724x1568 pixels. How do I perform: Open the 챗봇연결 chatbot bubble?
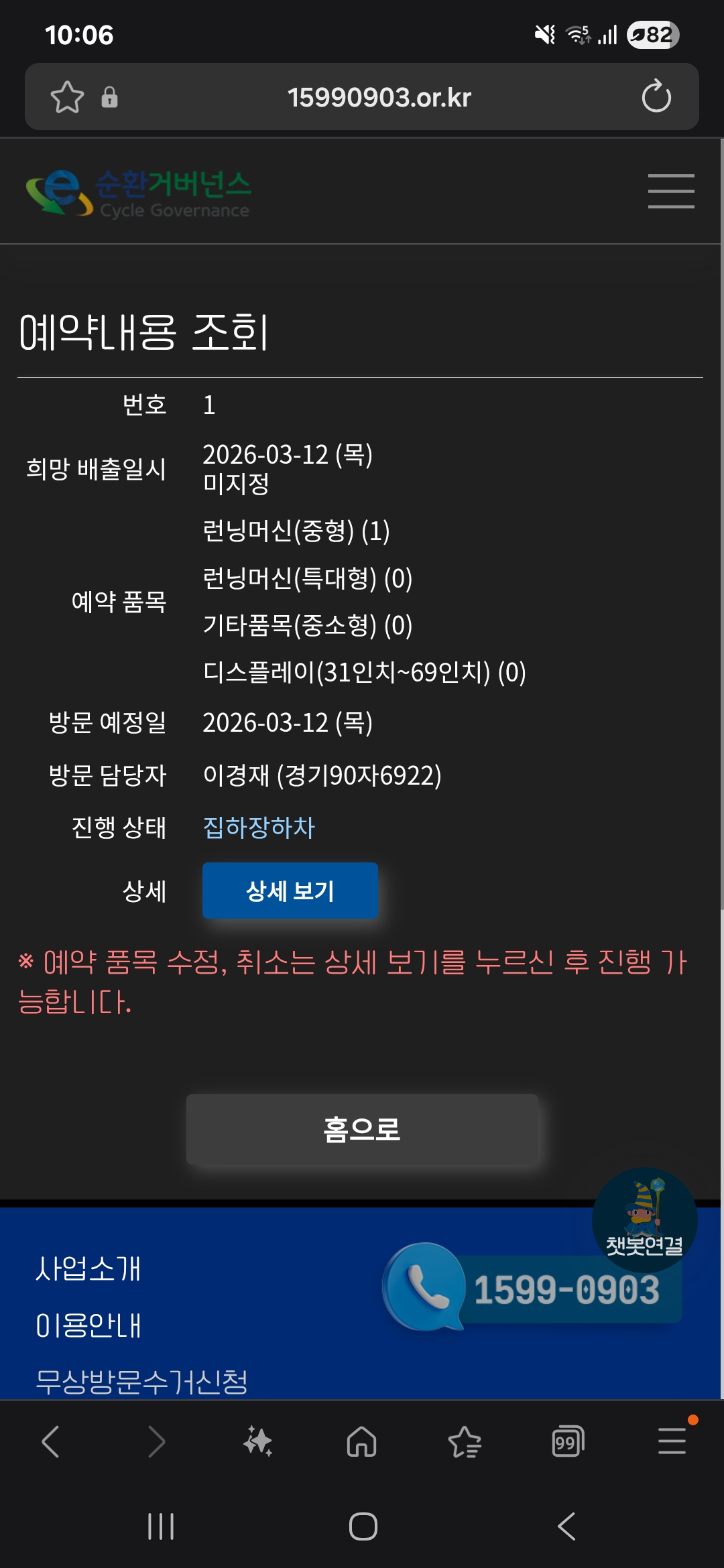[644, 1220]
